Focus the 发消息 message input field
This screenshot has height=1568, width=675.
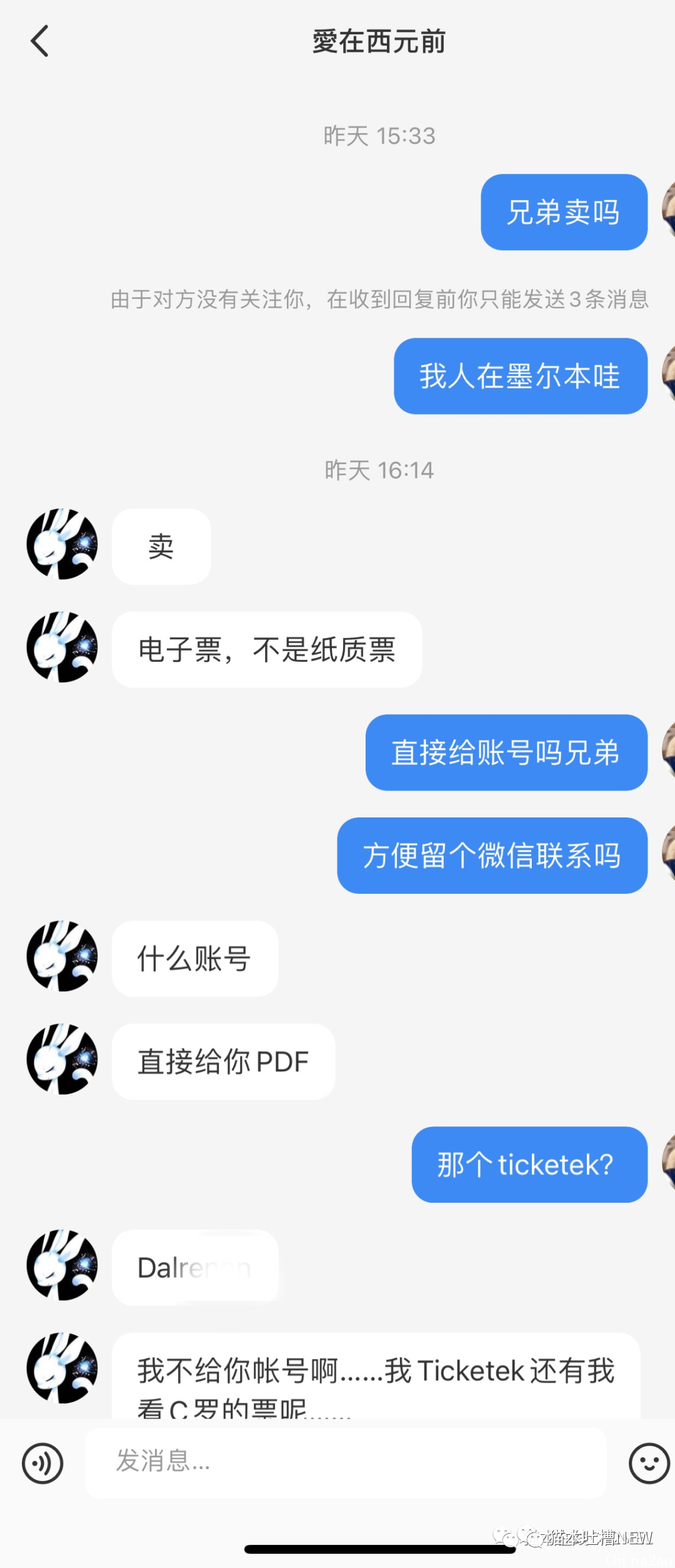click(345, 1462)
